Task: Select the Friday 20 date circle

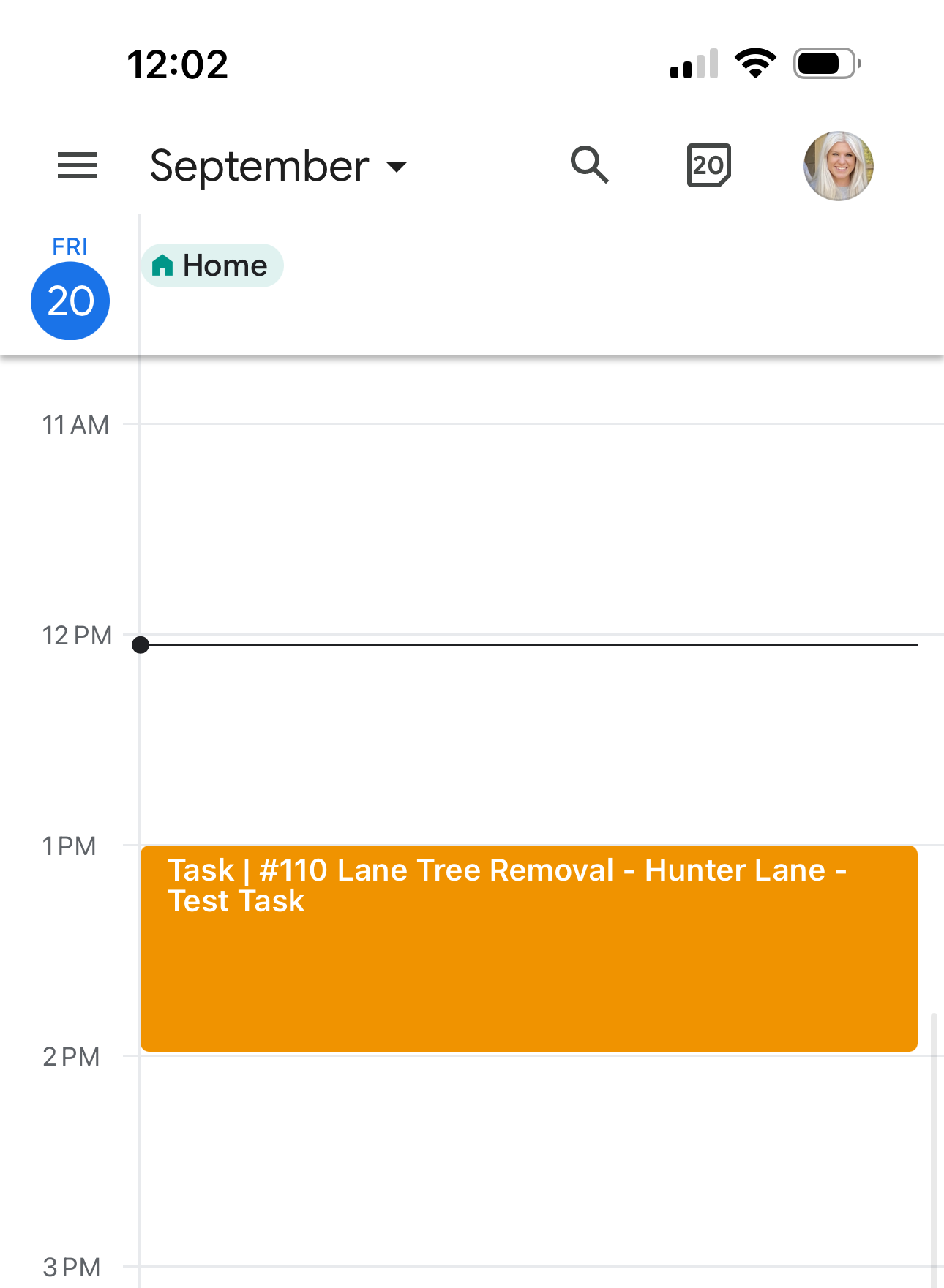Action: [x=70, y=301]
